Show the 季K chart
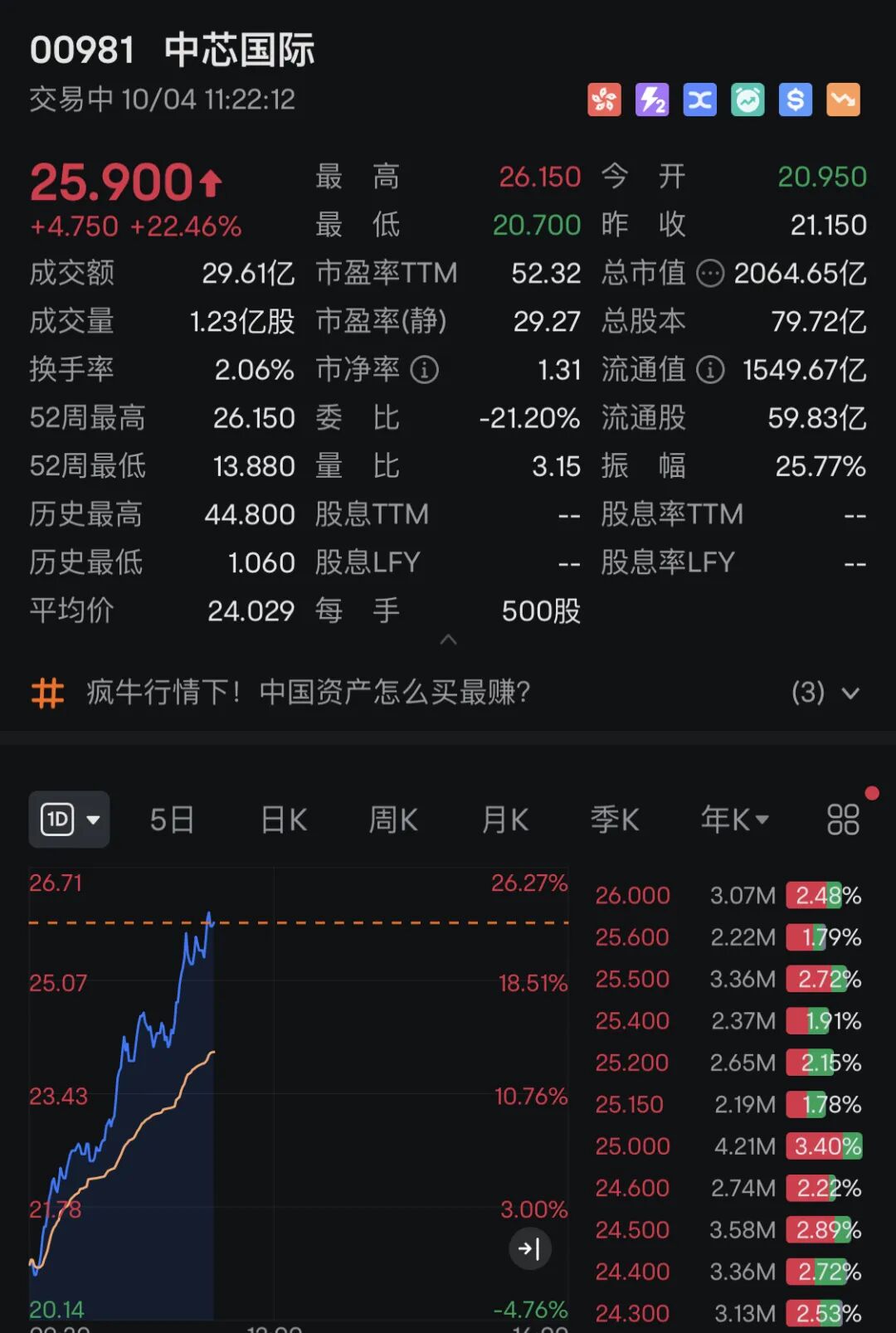This screenshot has width=896, height=1333. 615,820
